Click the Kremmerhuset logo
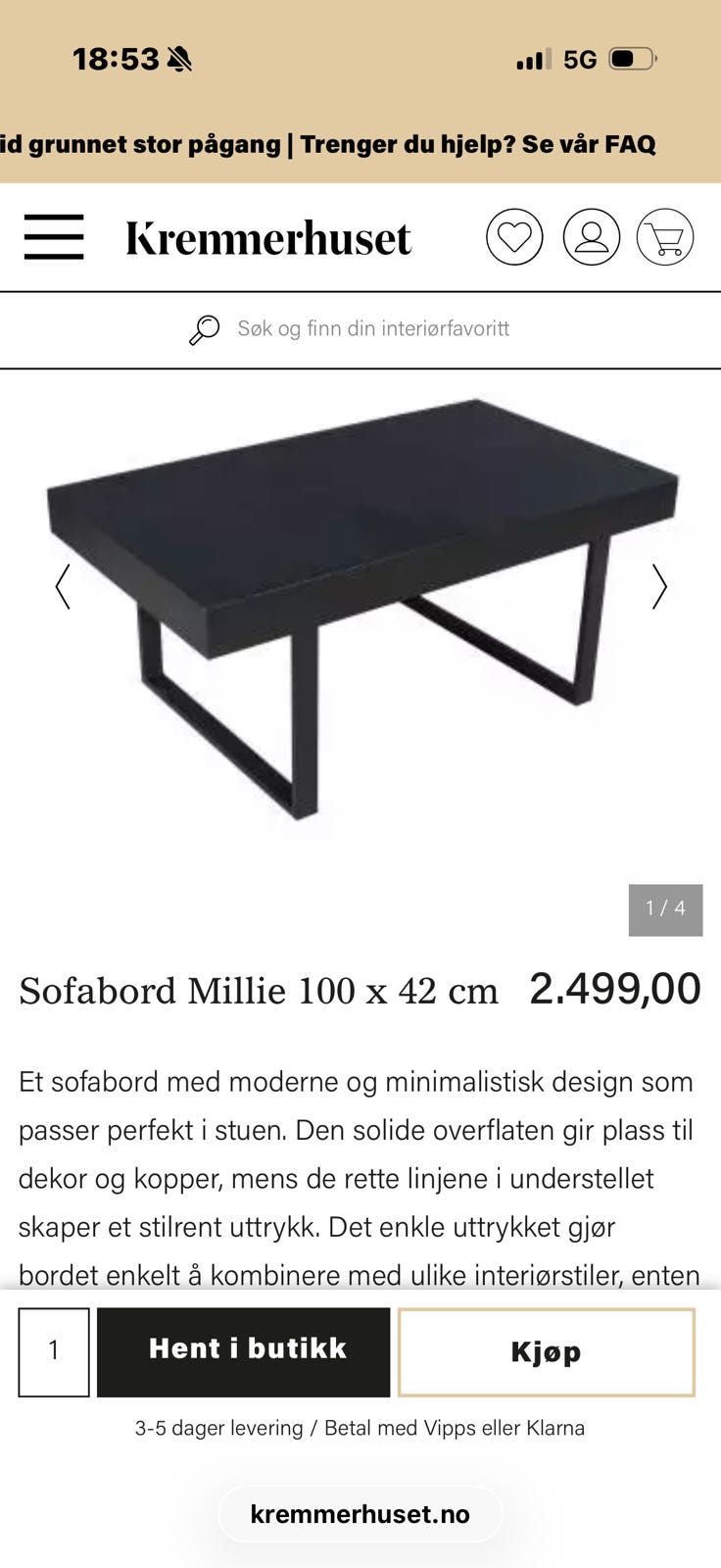 [267, 236]
